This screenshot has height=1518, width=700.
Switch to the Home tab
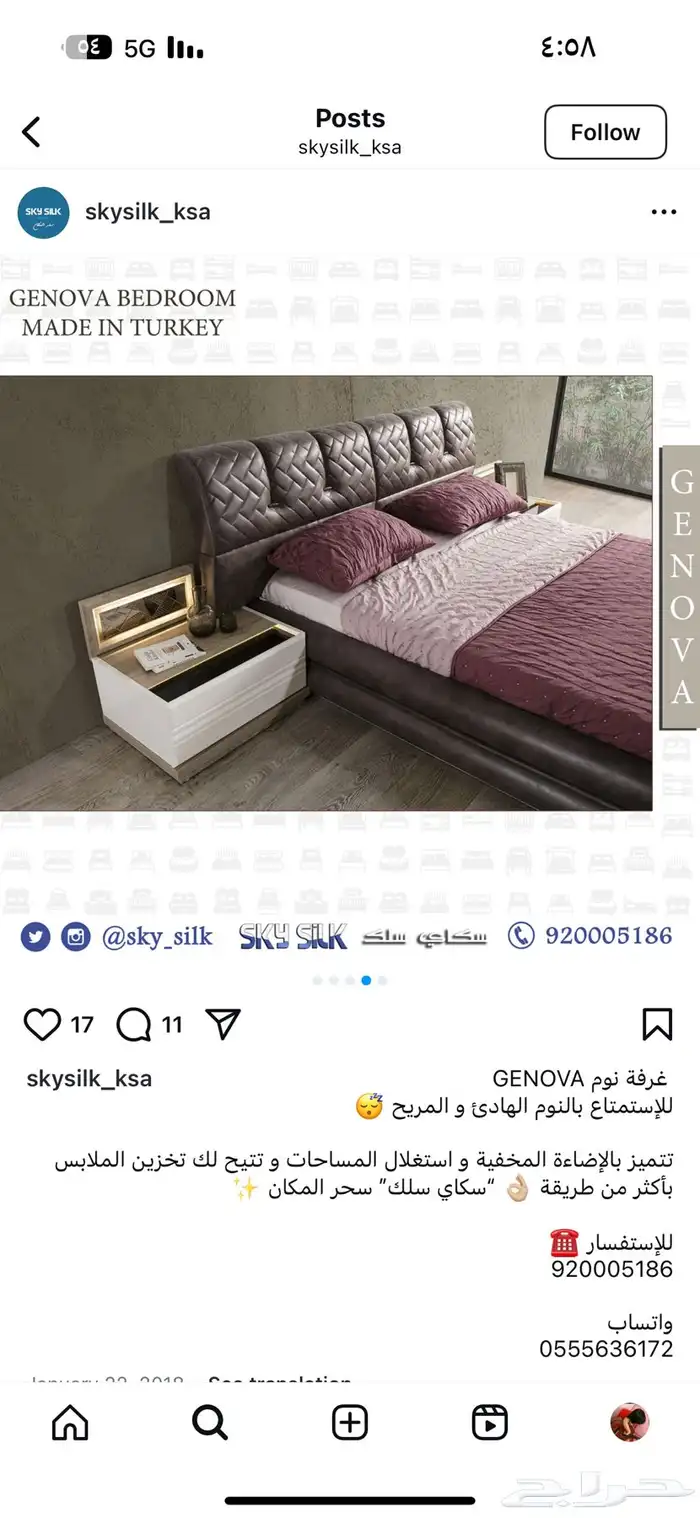[x=70, y=1422]
